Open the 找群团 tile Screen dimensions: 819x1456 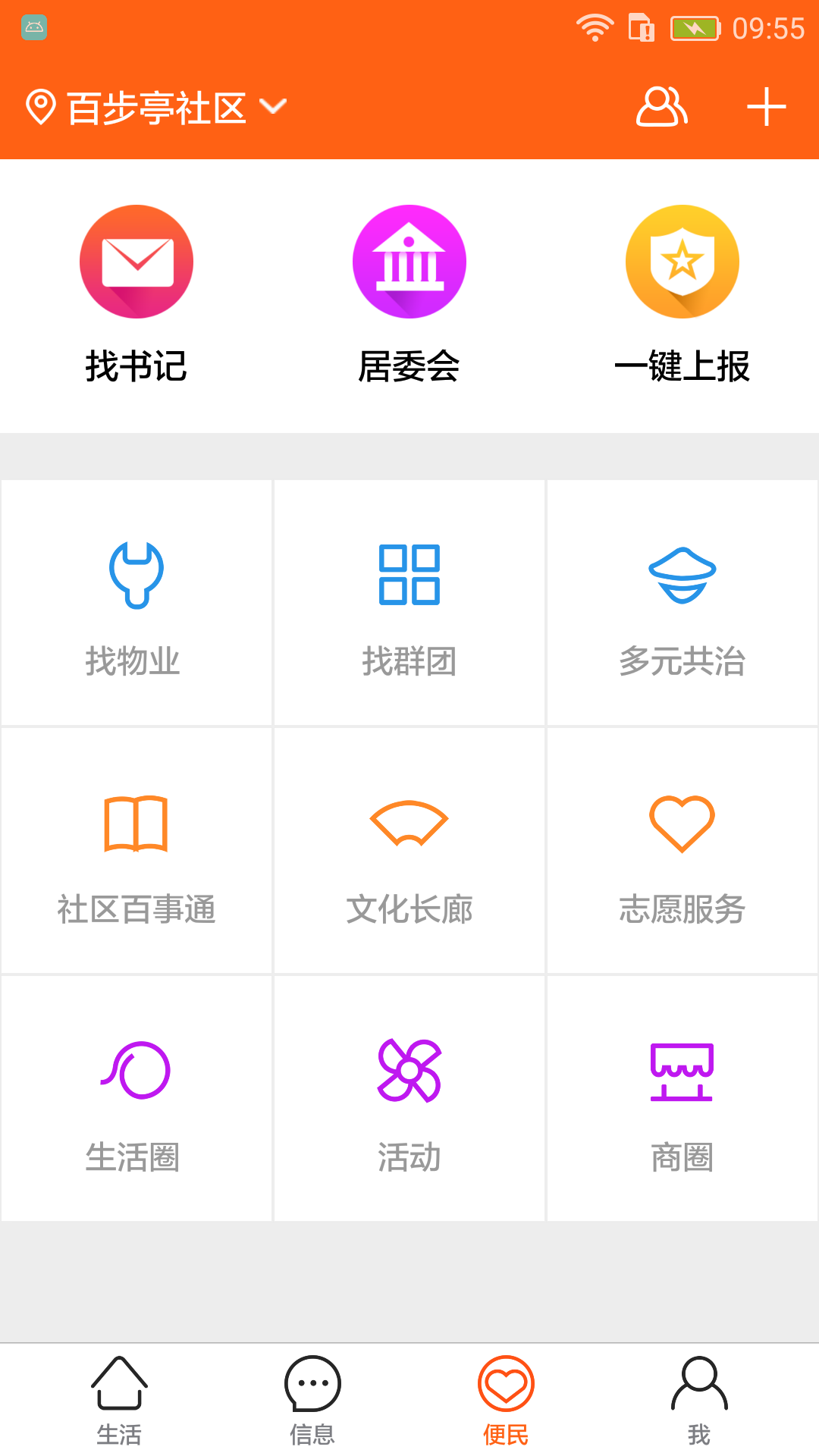(x=409, y=604)
